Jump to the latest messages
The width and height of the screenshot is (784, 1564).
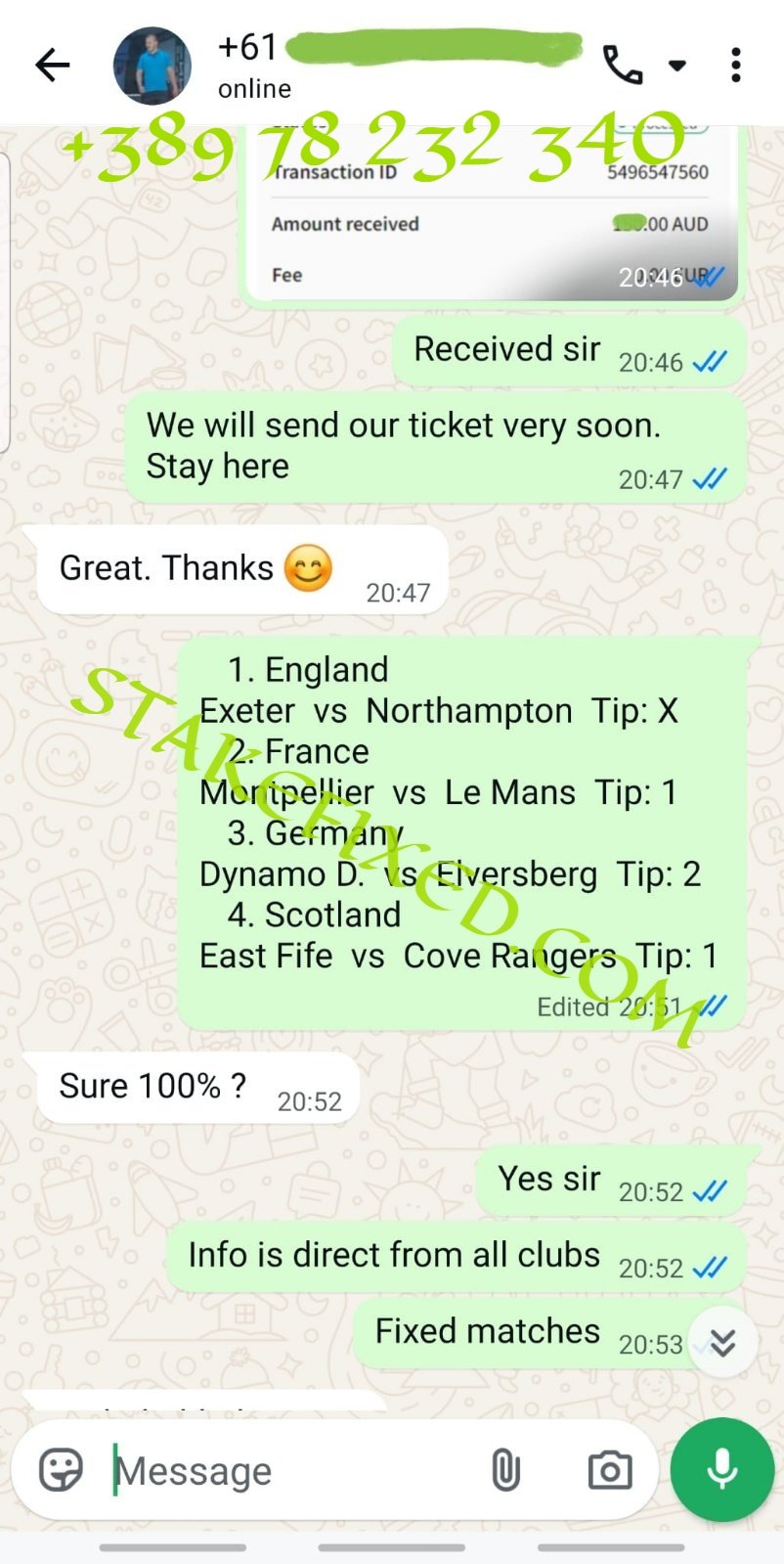click(x=722, y=1342)
